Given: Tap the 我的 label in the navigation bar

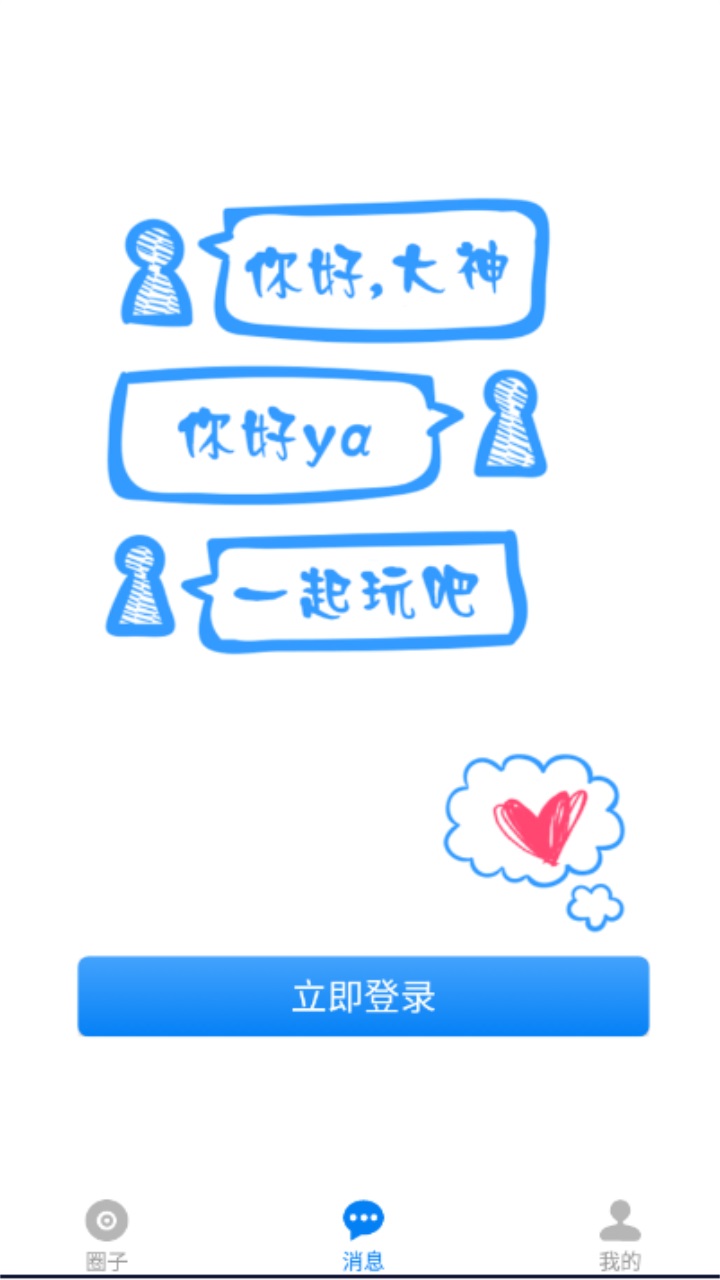Looking at the screenshot, I should click(x=618, y=1259).
